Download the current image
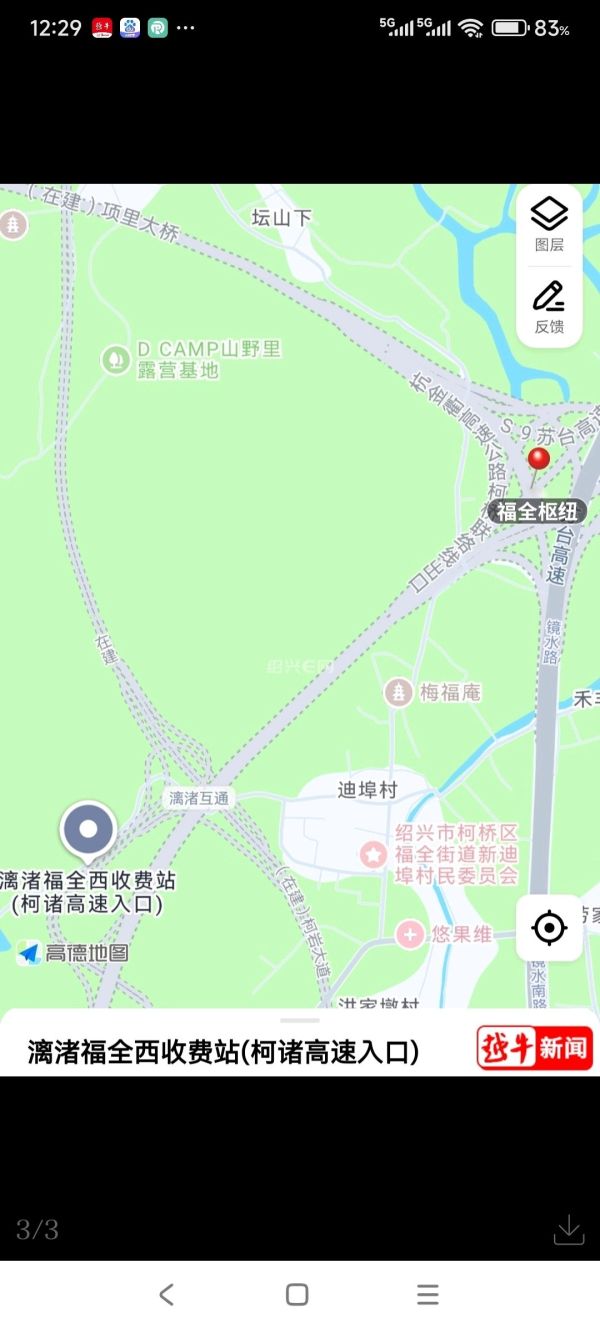This screenshot has height=1333, width=600. tap(568, 1229)
